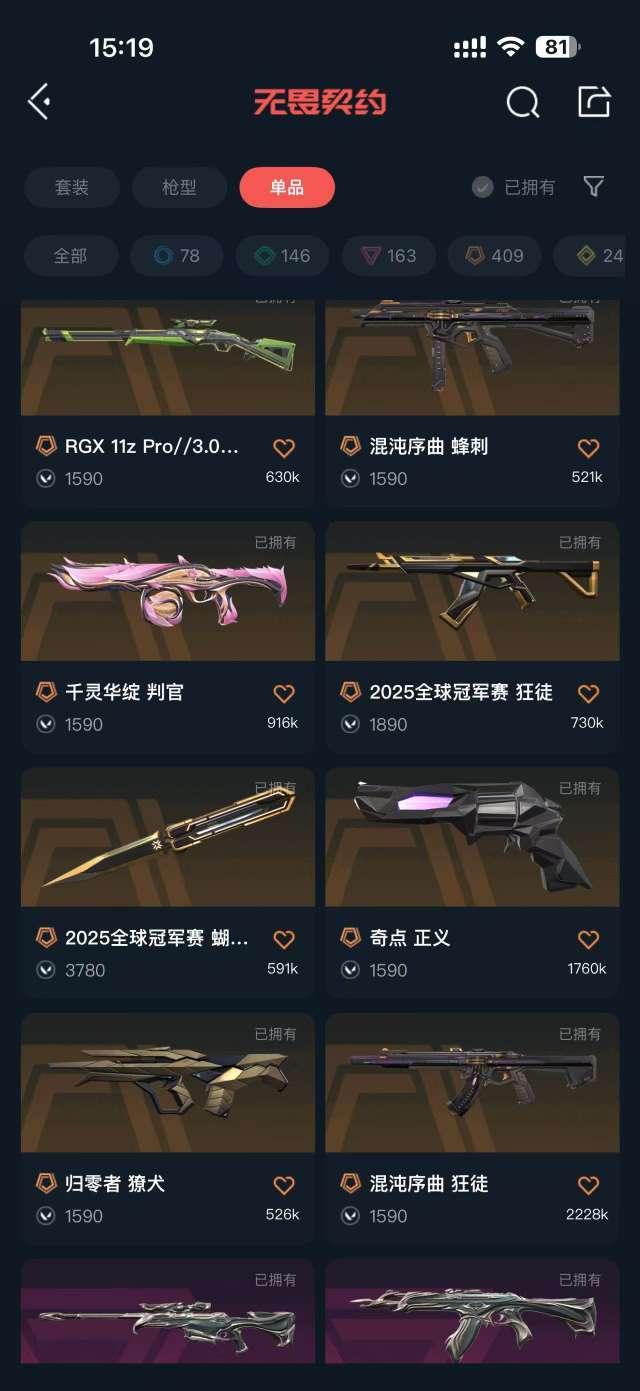
Task: Favorite the RGX 11z Pro skin
Action: (x=284, y=448)
